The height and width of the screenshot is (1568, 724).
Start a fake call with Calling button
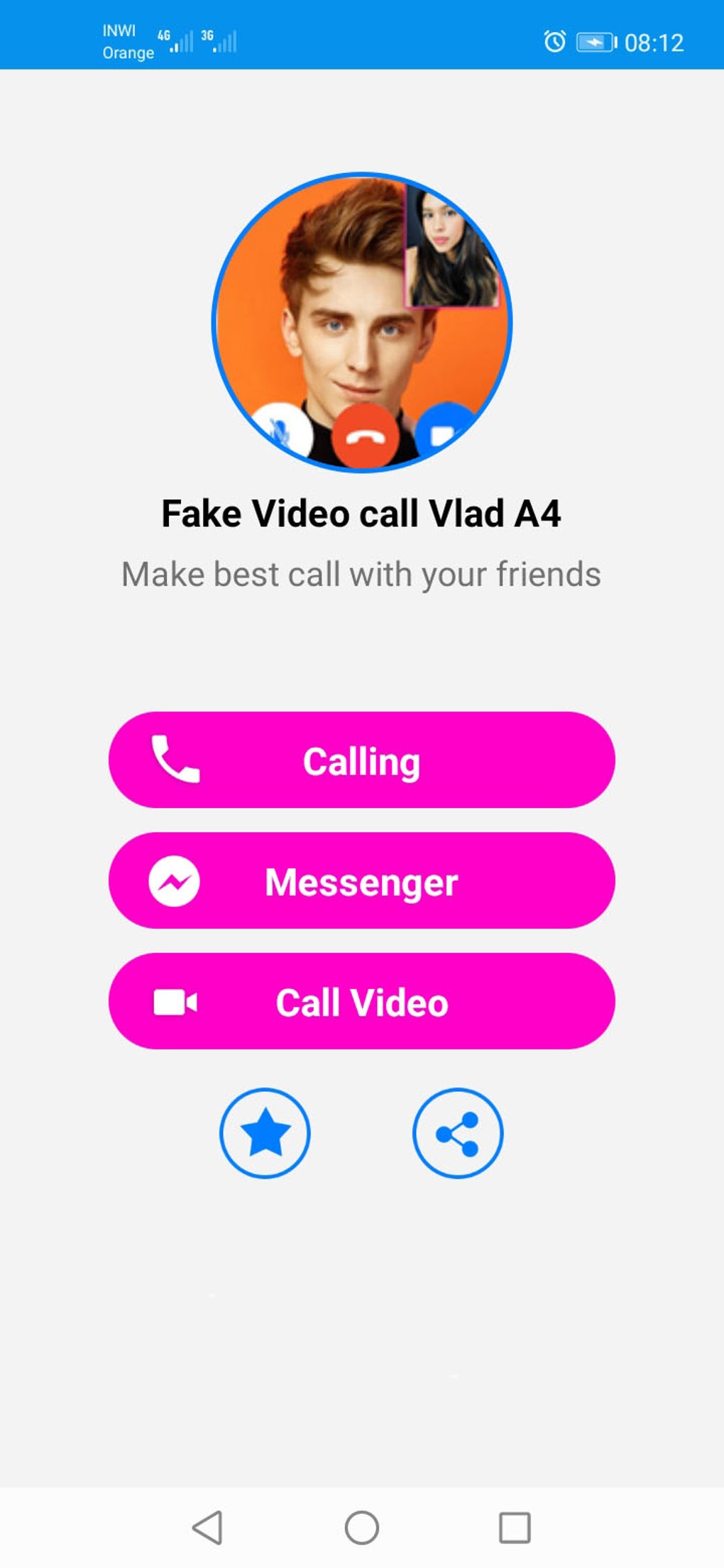point(361,760)
